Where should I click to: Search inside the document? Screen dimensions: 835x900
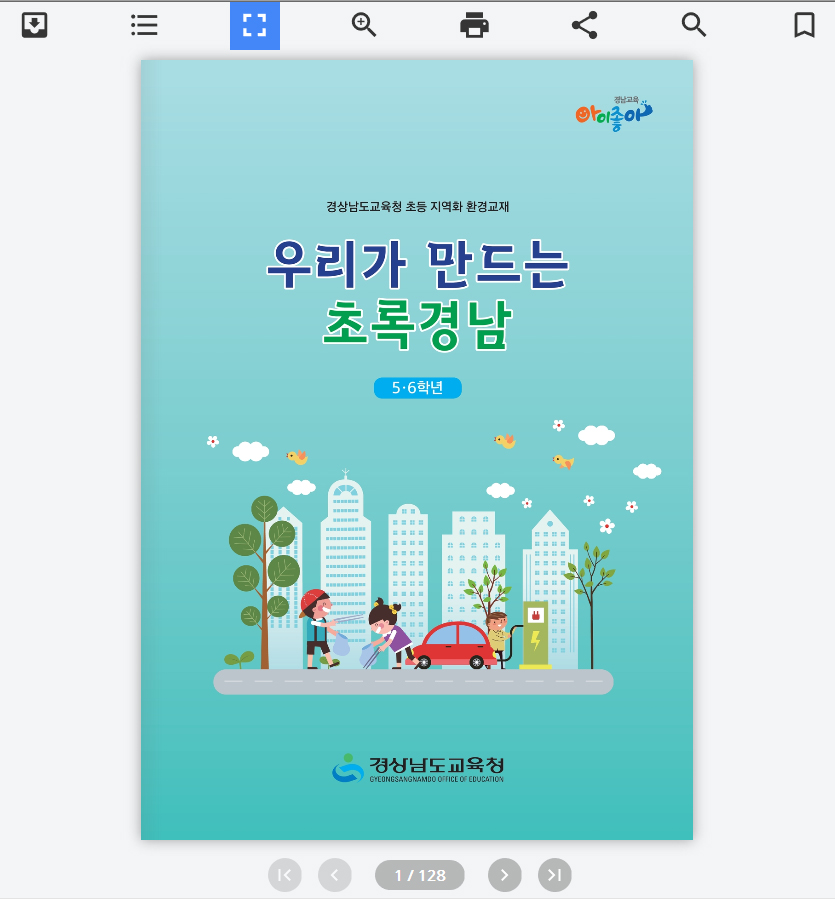pyautogui.click(x=694, y=25)
